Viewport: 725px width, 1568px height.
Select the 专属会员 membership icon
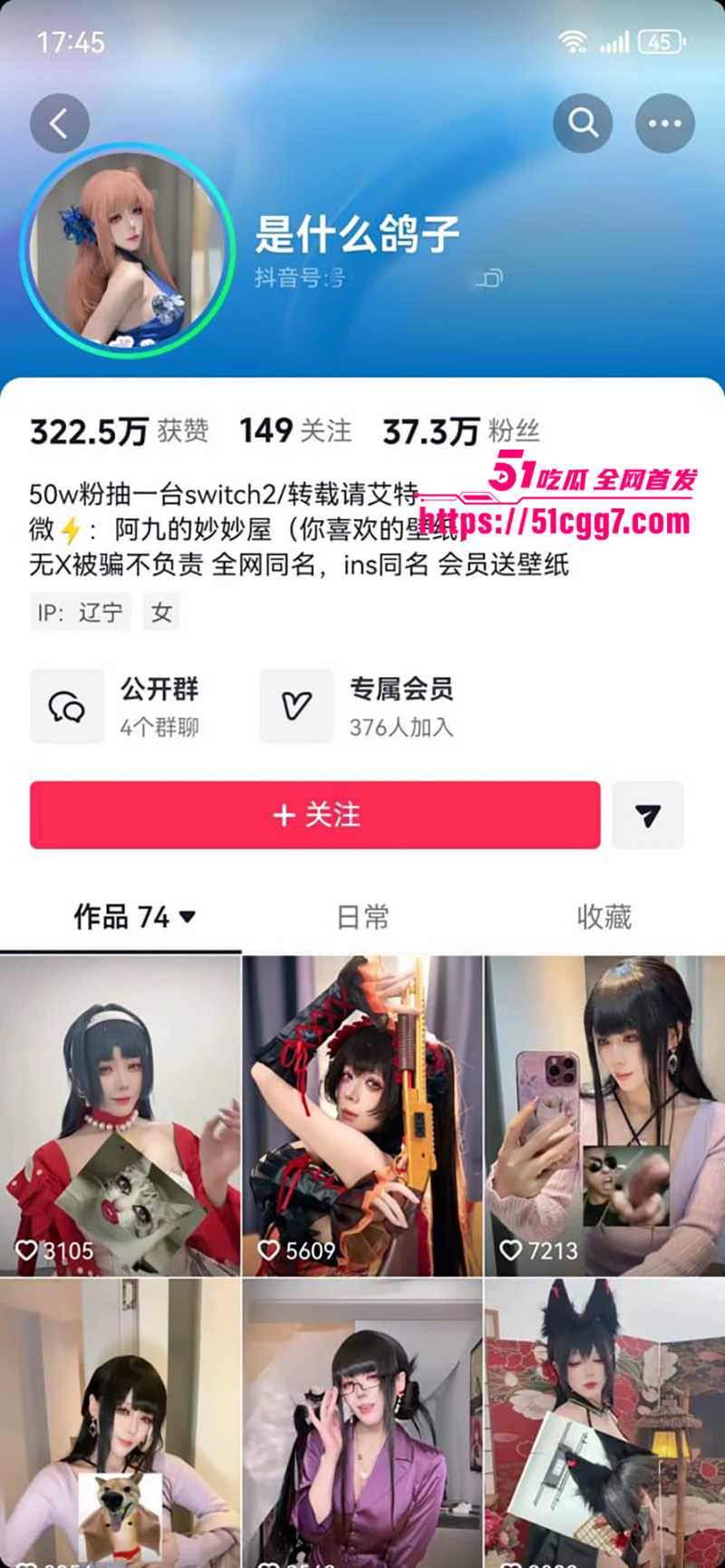pyautogui.click(x=297, y=706)
